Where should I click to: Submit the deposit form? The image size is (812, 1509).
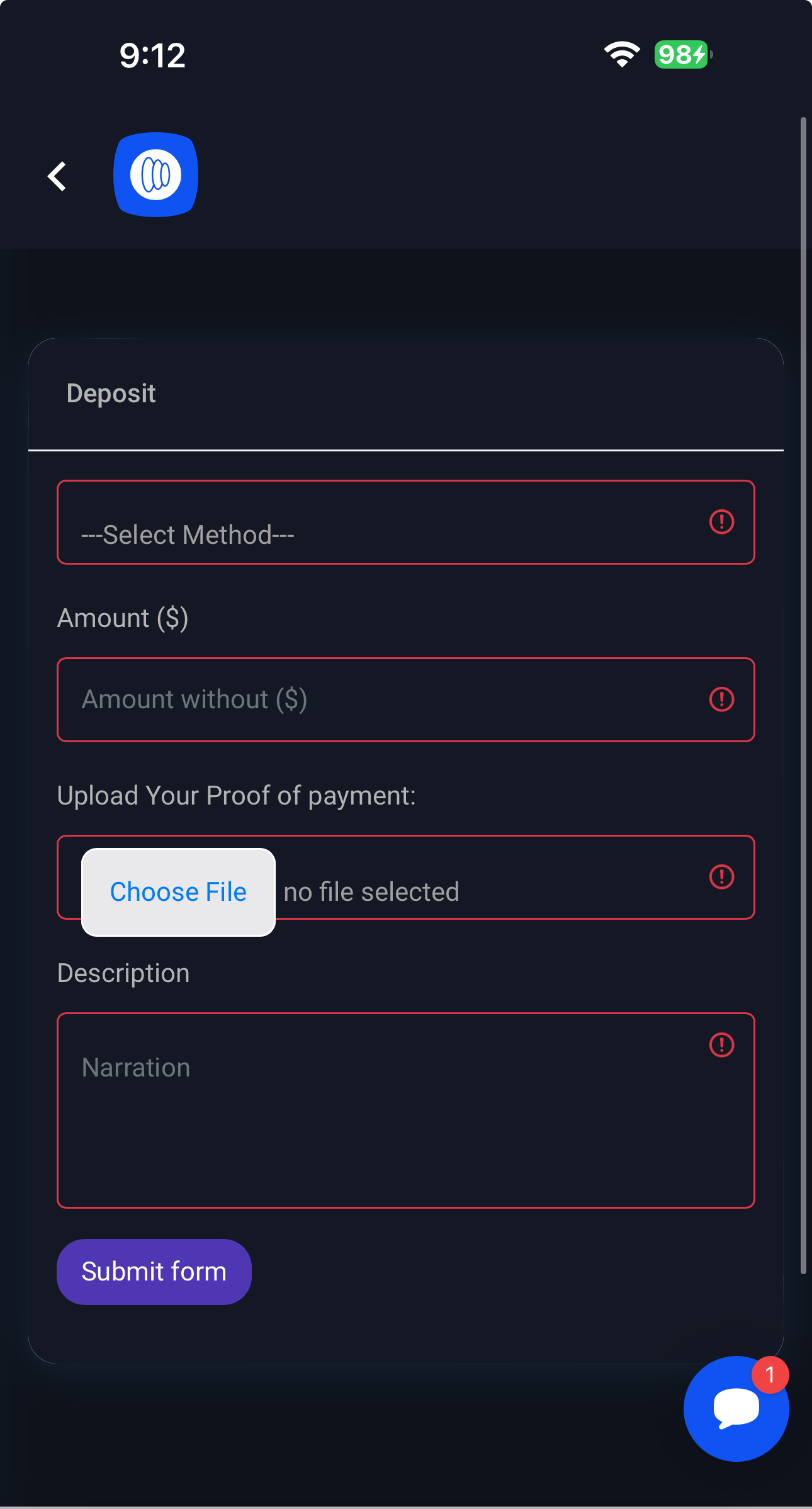154,1272
